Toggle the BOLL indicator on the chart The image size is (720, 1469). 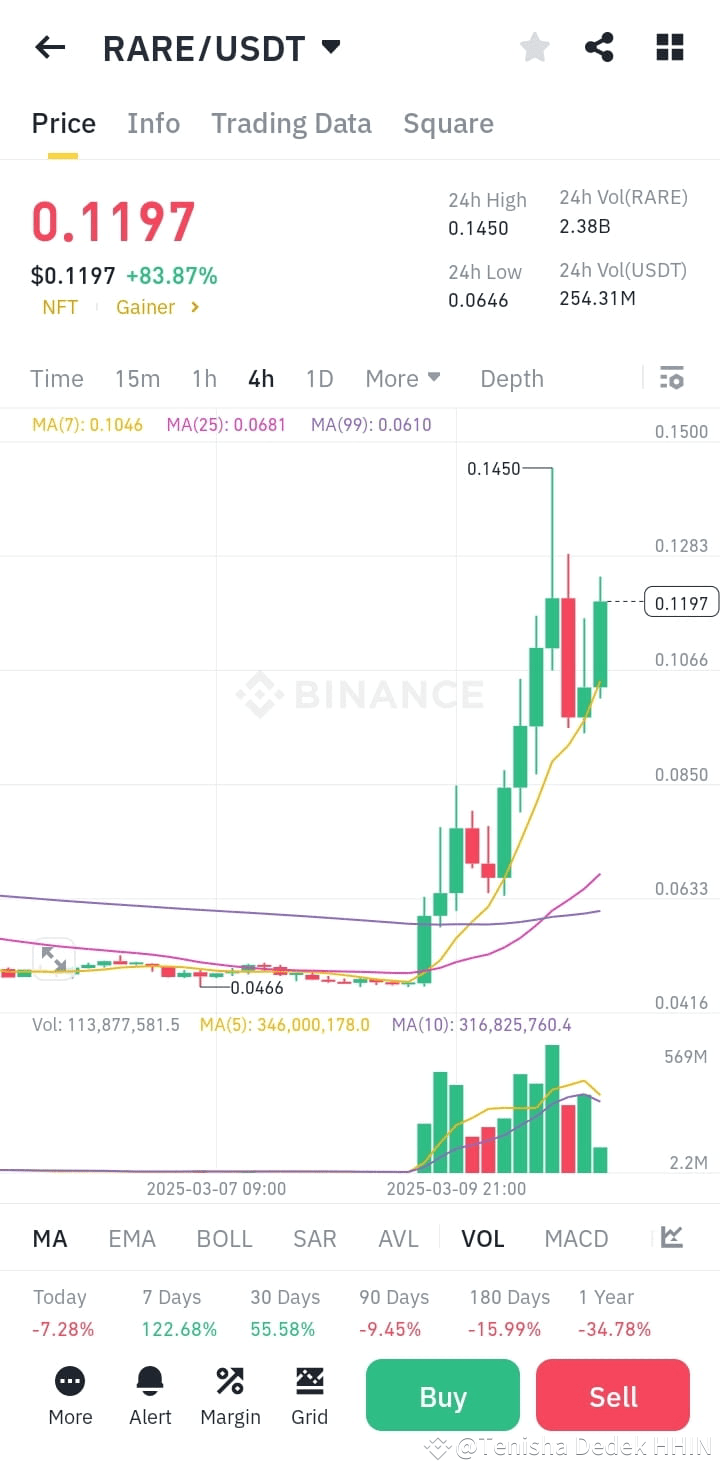point(224,1238)
